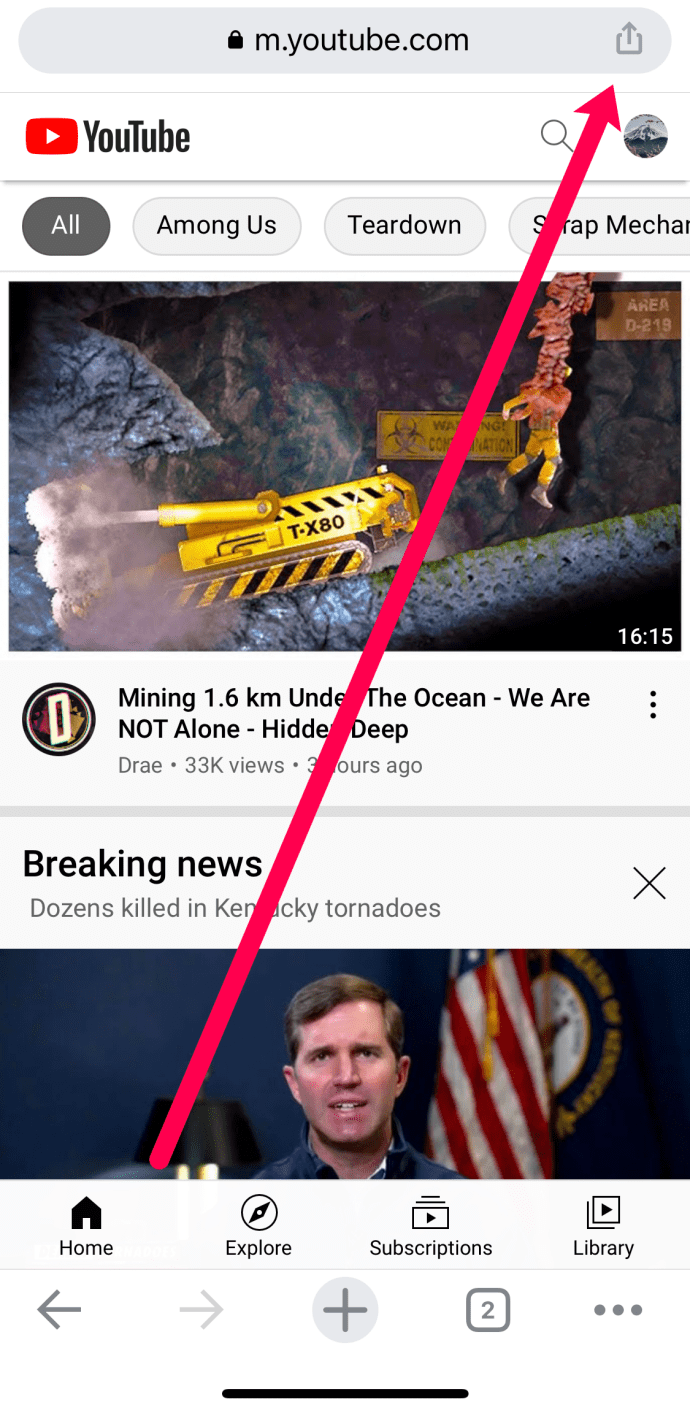Tap the m.youtube.com address field
This screenshot has height=1413, width=690.
[346, 40]
